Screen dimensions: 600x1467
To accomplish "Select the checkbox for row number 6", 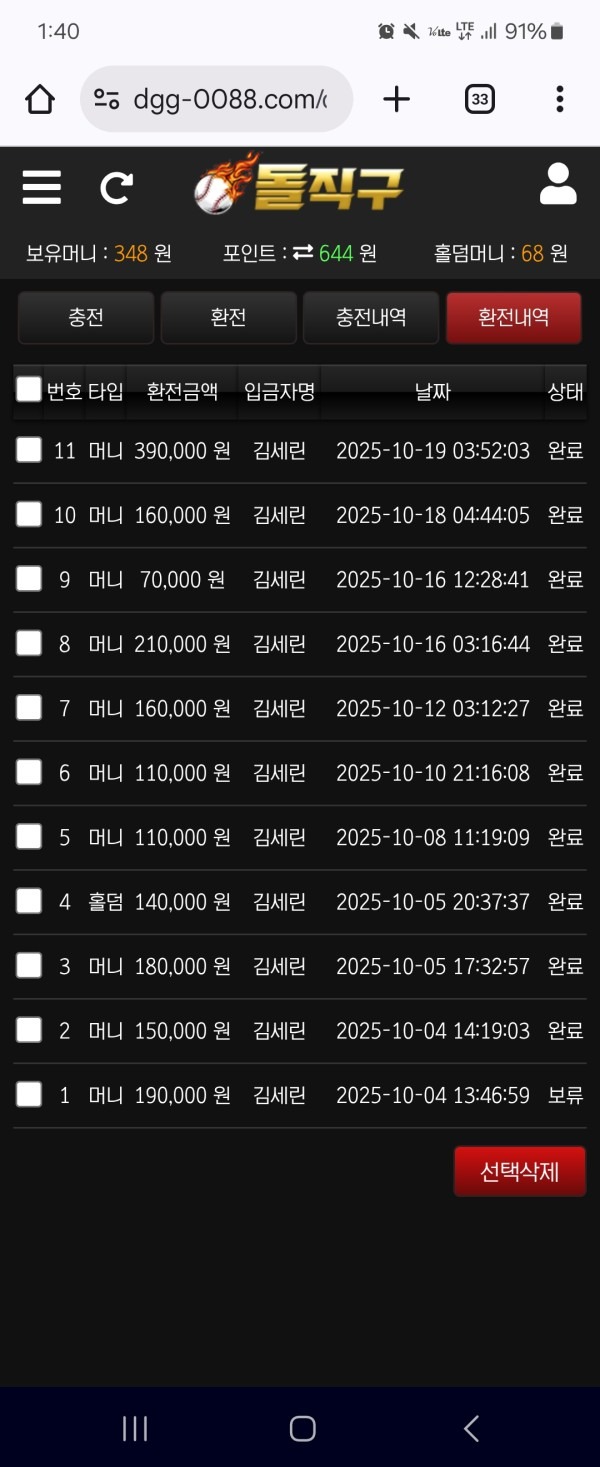I will (29, 772).
